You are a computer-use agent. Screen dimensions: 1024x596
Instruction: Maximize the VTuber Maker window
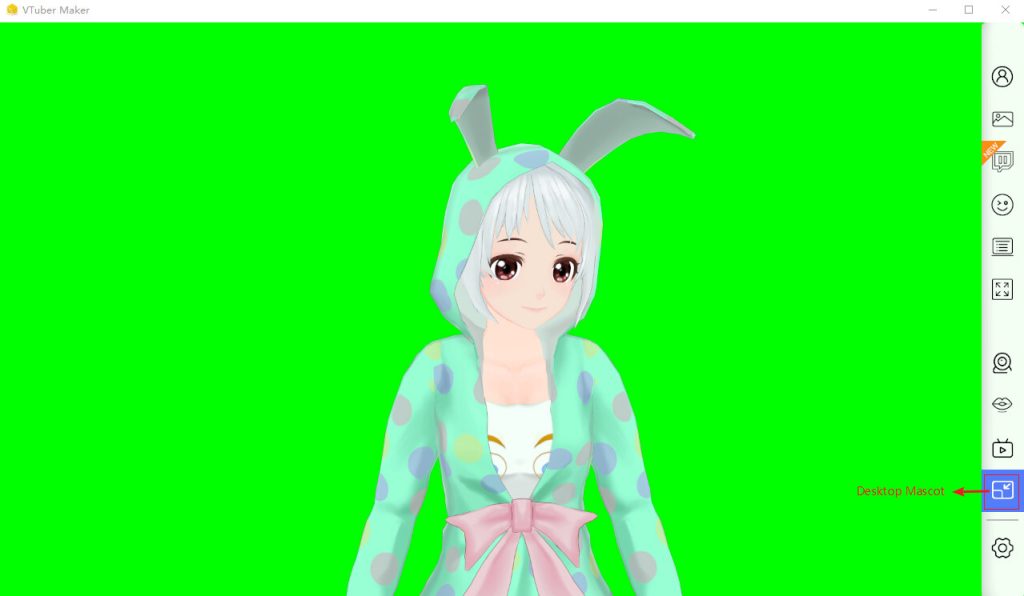point(968,10)
